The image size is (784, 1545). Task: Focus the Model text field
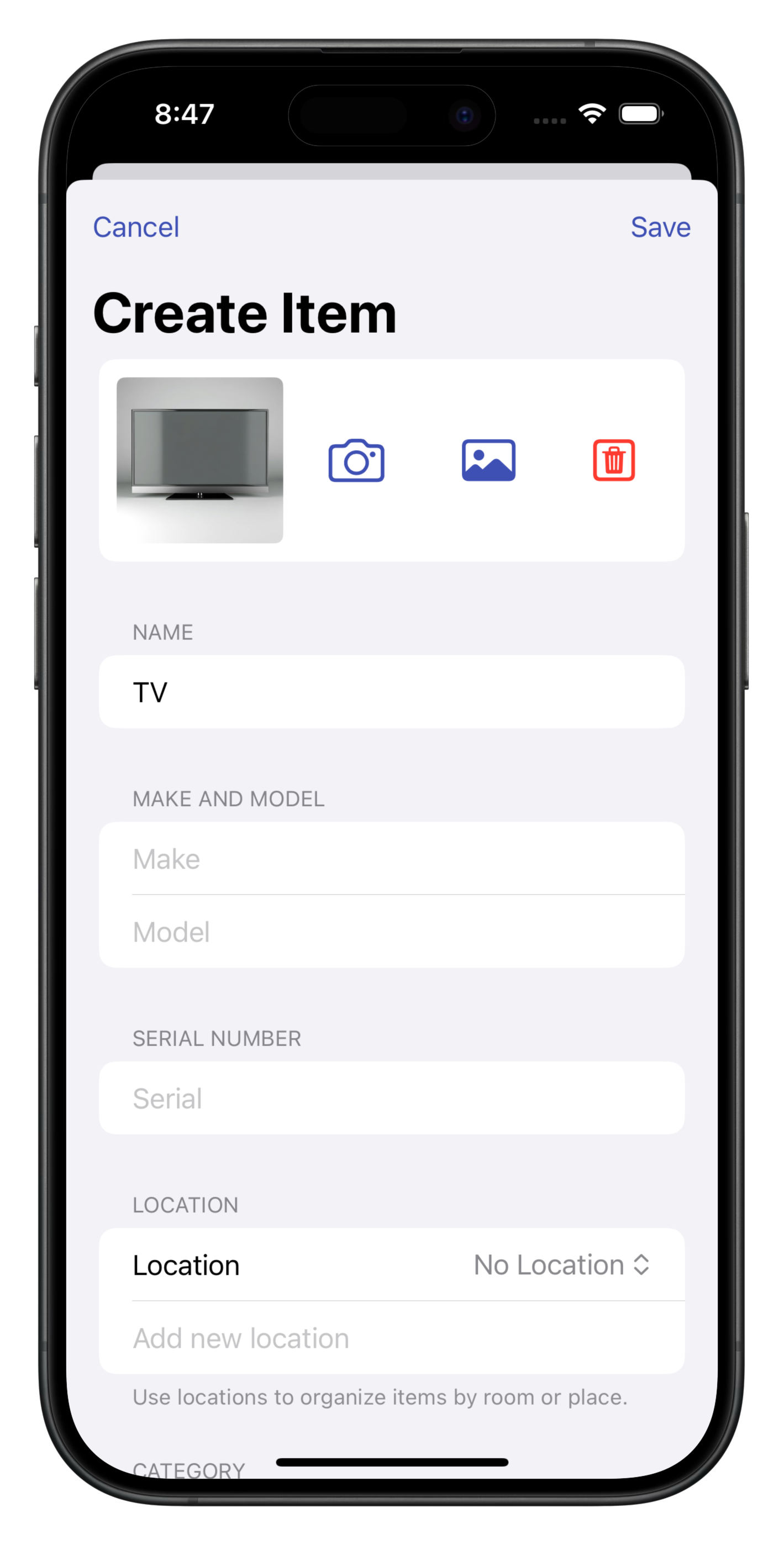point(392,932)
